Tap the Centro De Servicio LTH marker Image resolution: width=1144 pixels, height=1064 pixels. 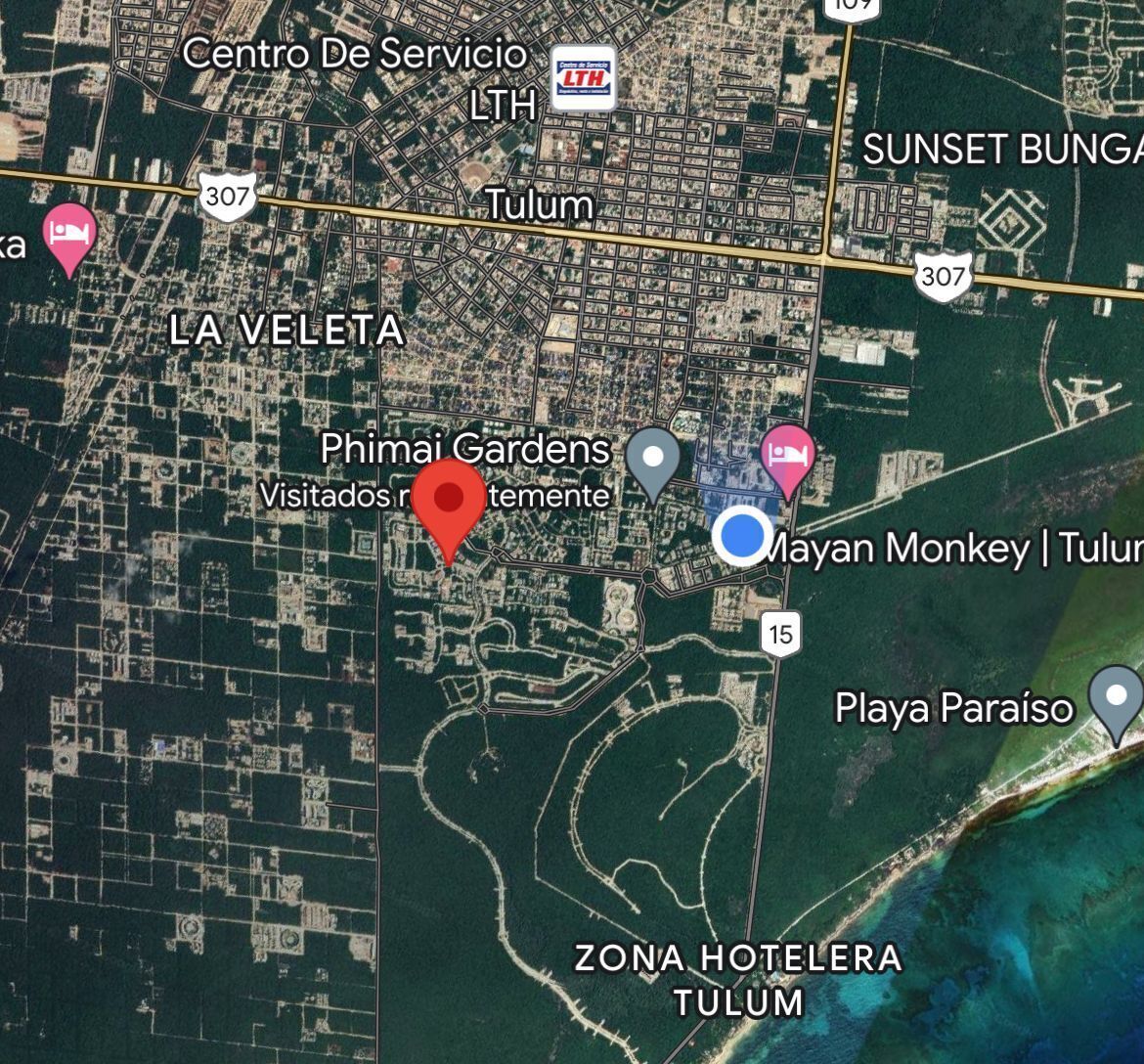click(x=583, y=77)
